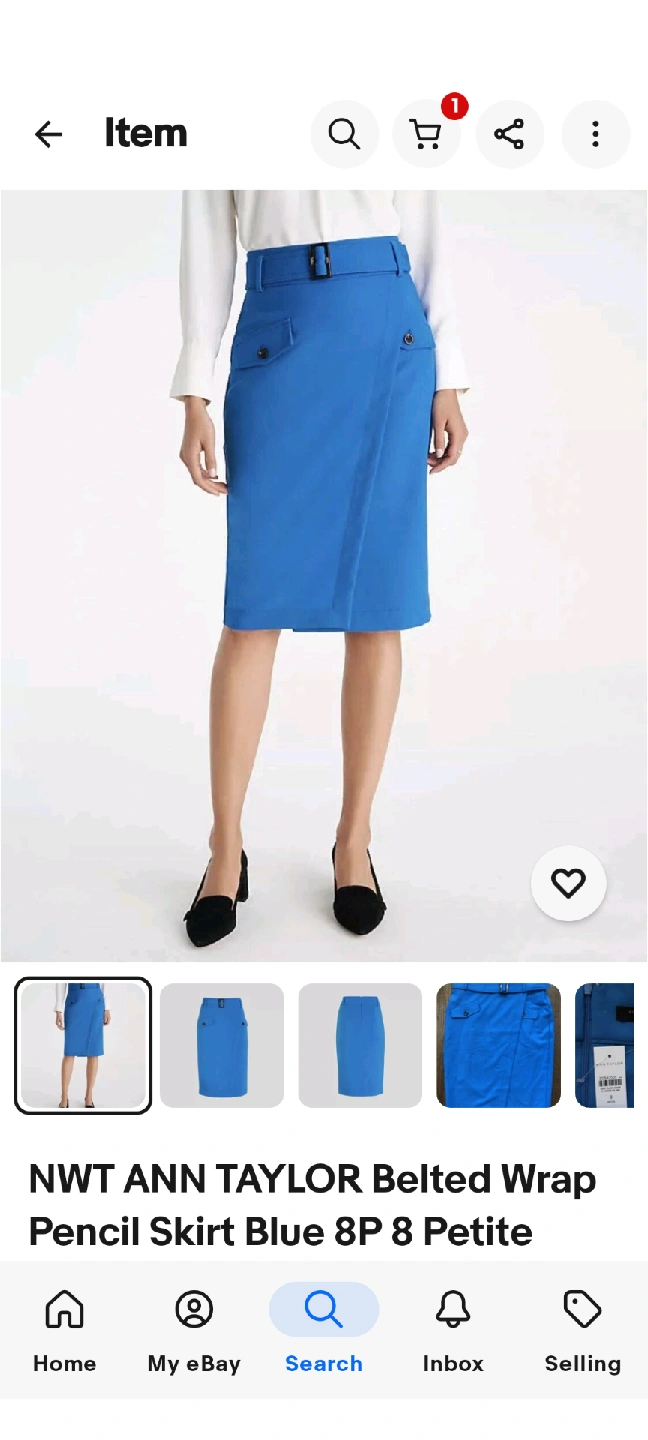This screenshot has height=1440, width=648.
Task: Open the shopping cart
Action: point(427,134)
